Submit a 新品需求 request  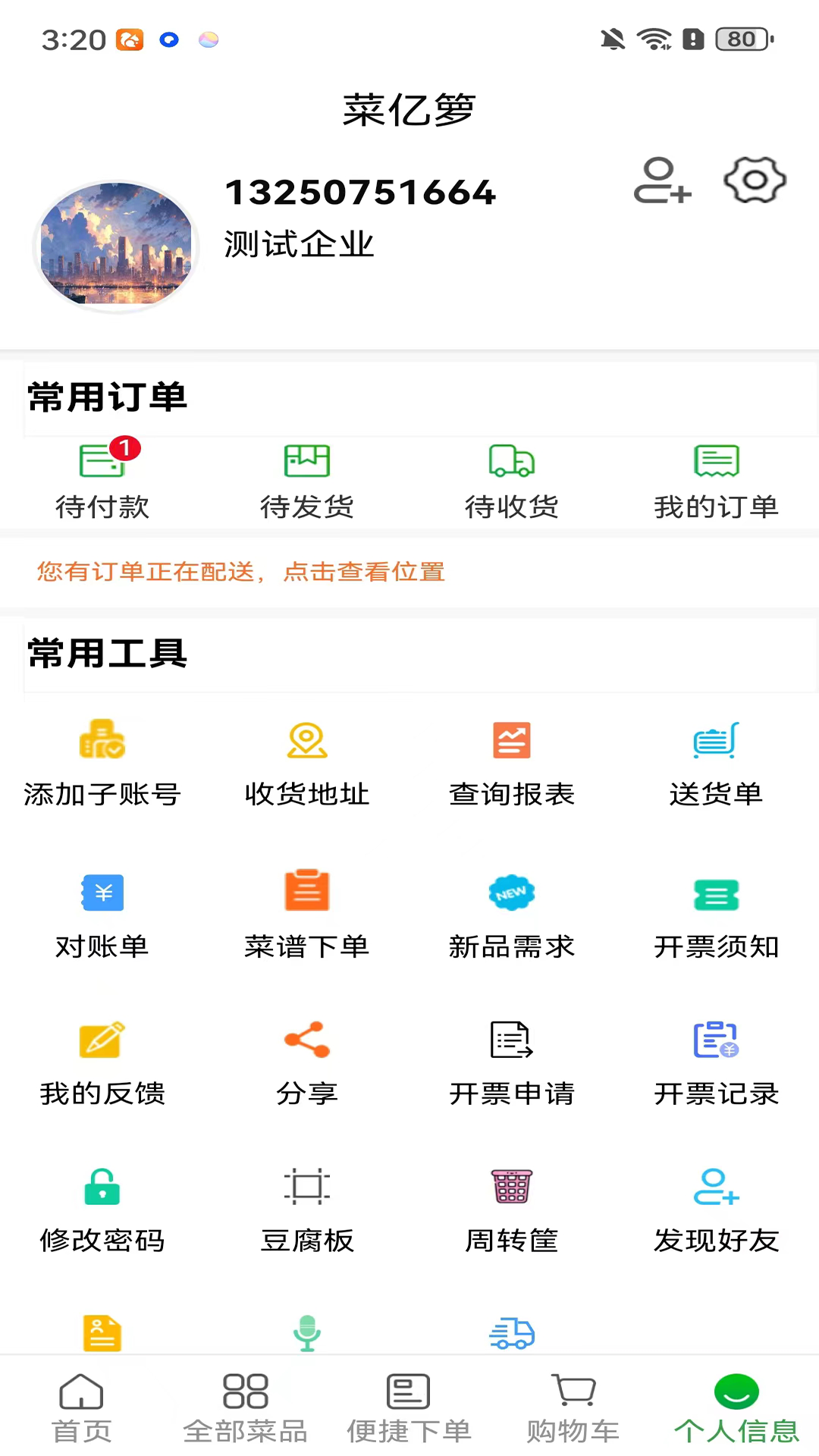pos(512,915)
